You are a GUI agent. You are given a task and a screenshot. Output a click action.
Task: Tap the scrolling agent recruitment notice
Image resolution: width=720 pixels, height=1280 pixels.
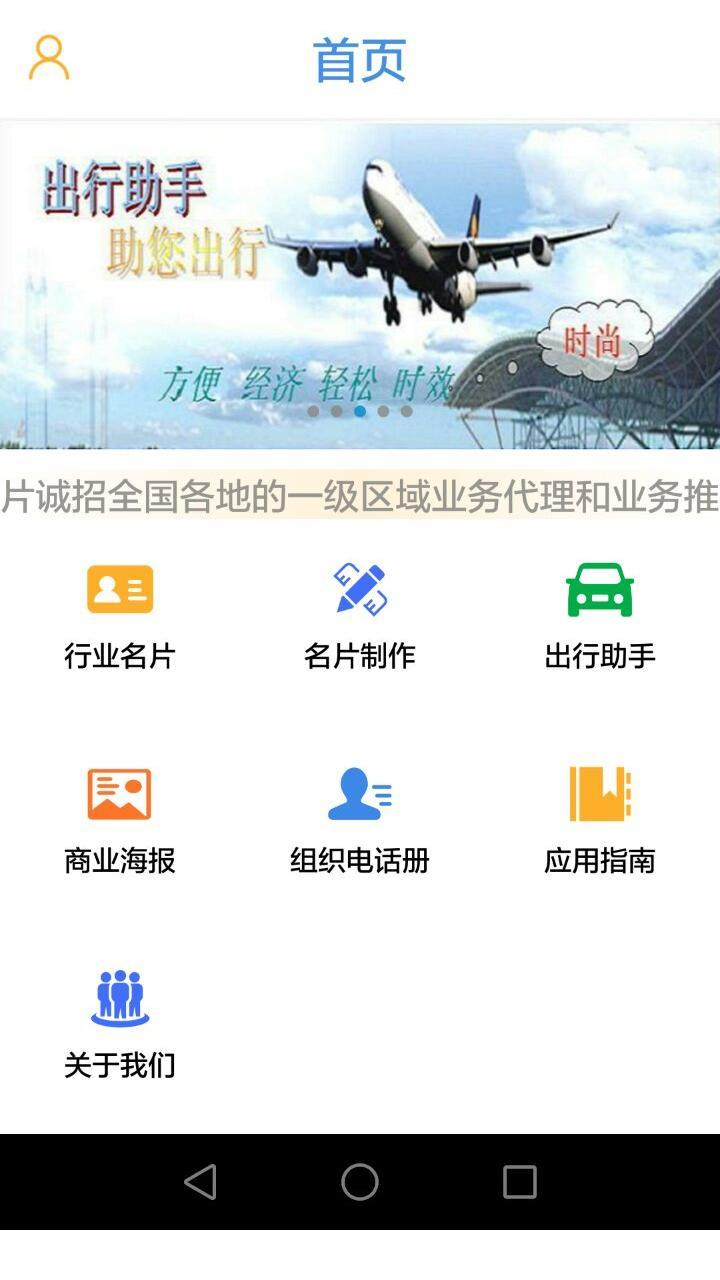(x=360, y=496)
